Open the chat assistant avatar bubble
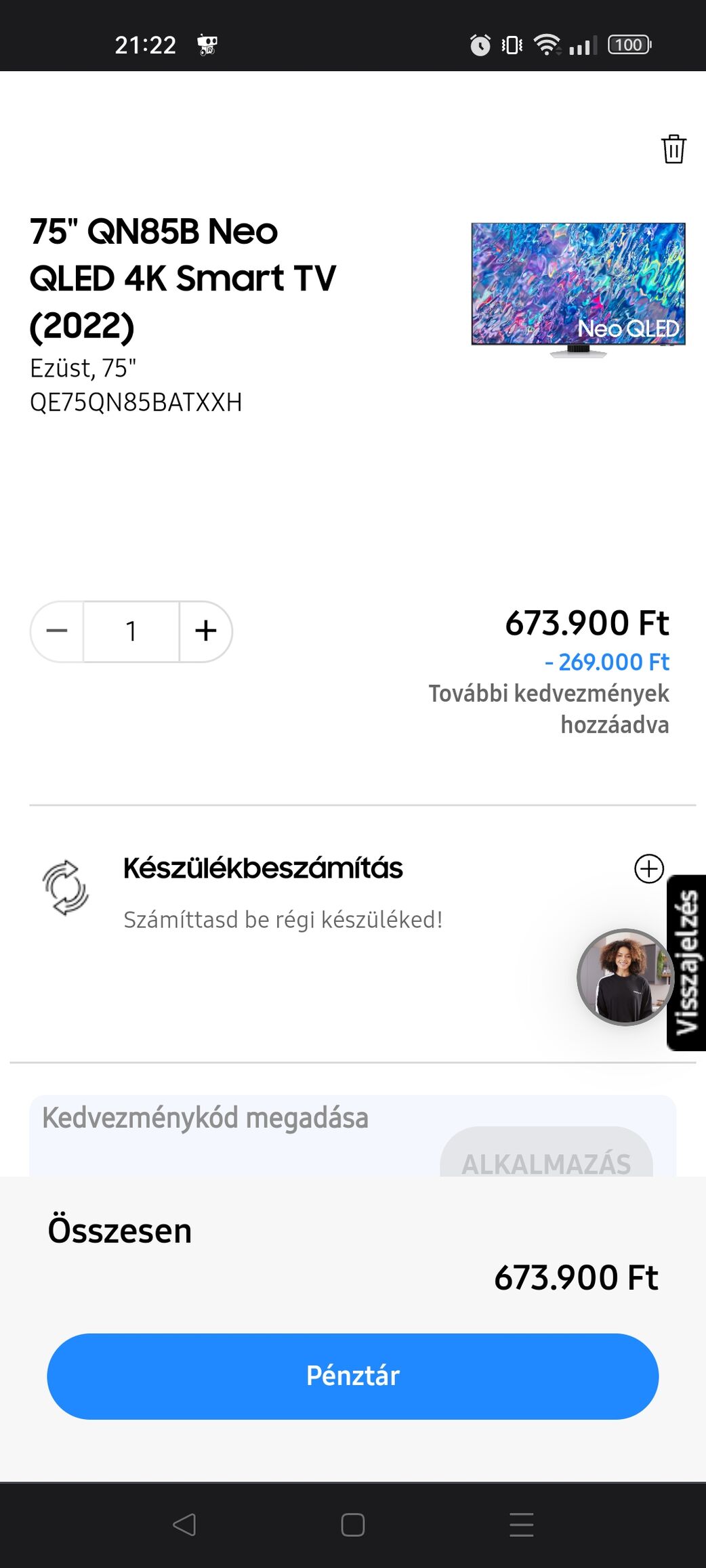The width and height of the screenshot is (706, 1568). [x=624, y=977]
